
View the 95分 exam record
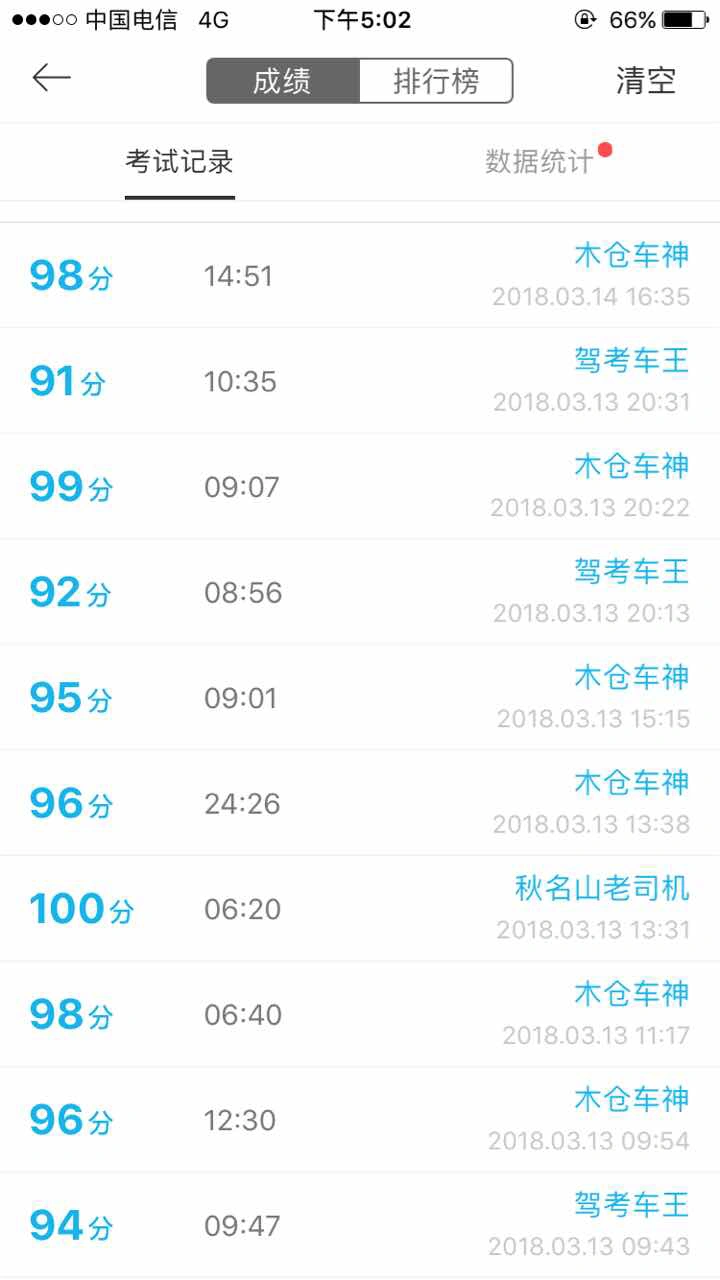(x=360, y=698)
